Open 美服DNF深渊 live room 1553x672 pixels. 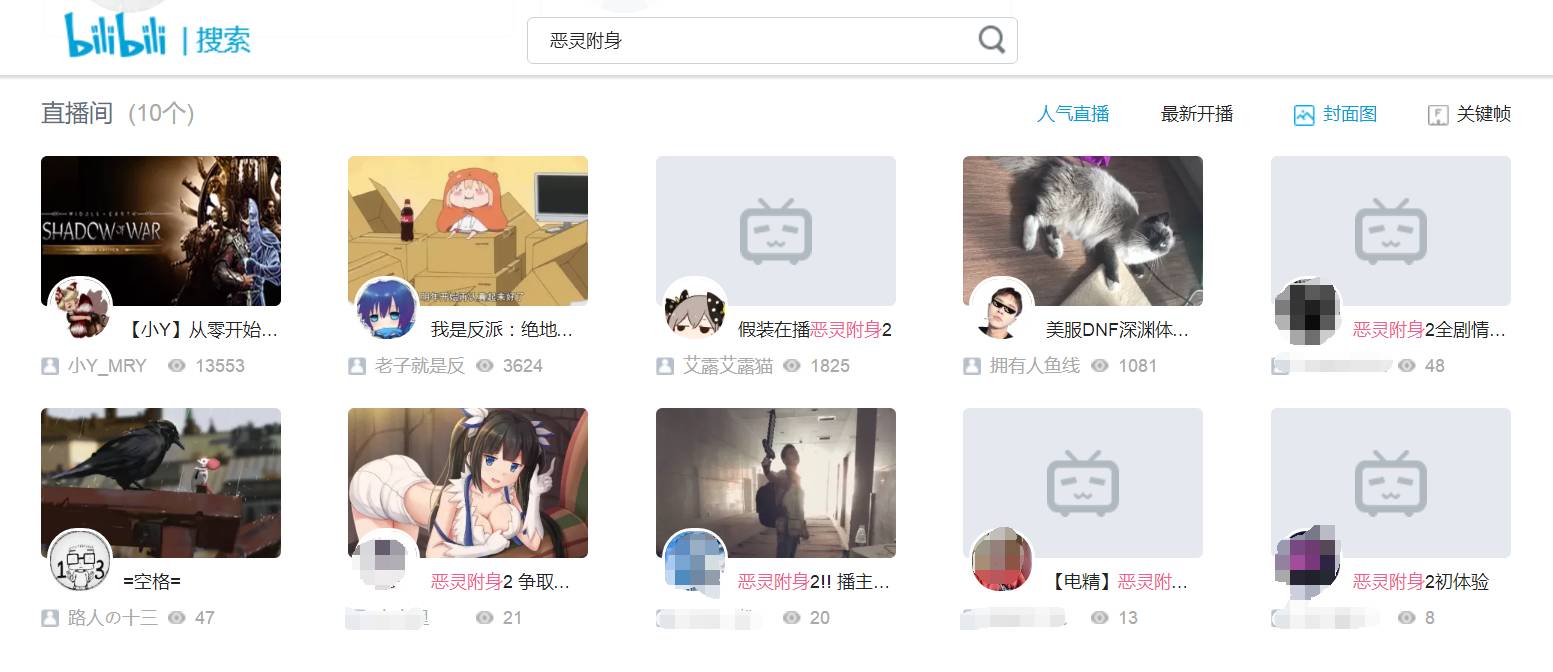pos(1082,230)
